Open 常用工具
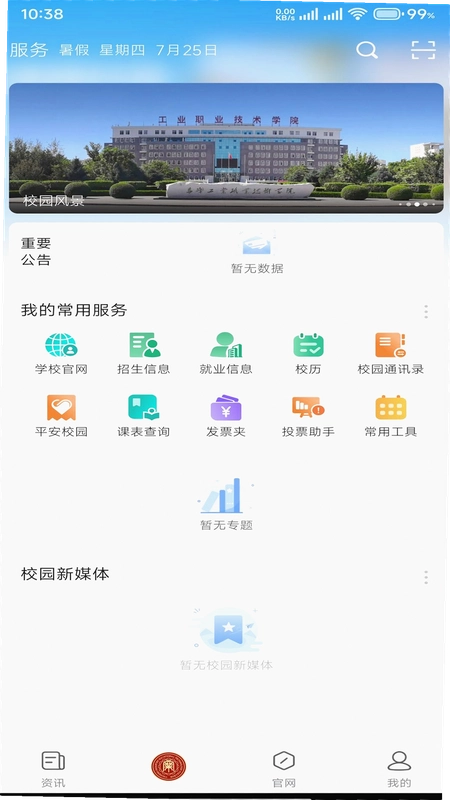Viewport: 450px width, 800px height. (391, 416)
